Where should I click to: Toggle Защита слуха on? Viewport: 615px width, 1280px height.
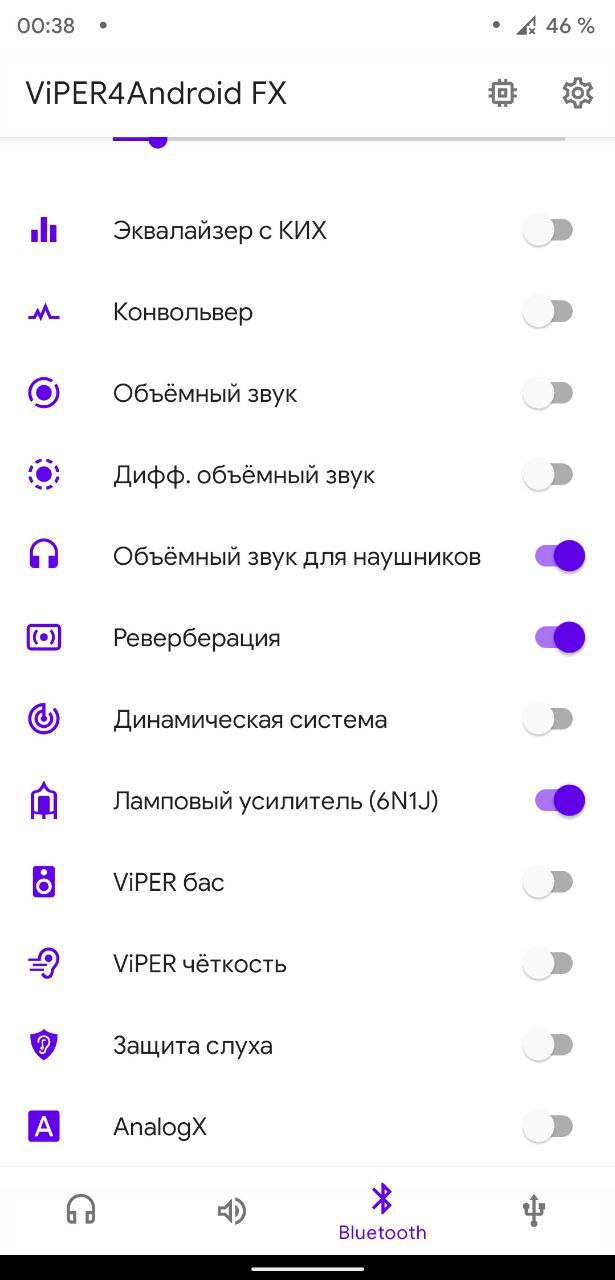548,1045
